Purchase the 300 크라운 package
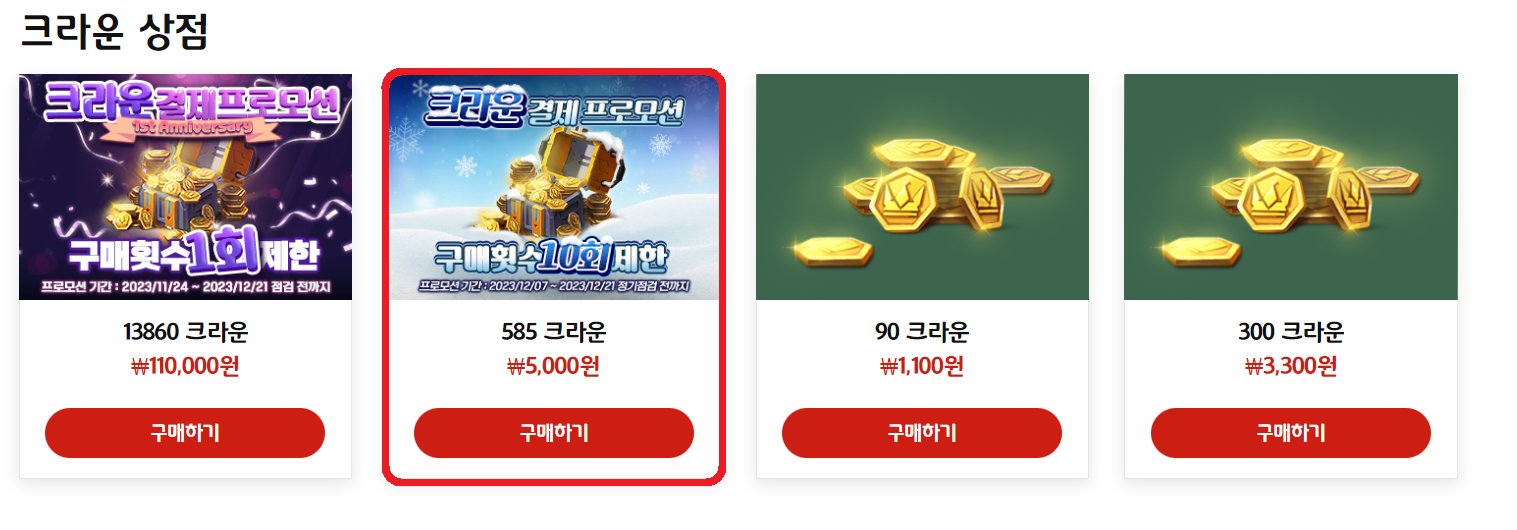 [1290, 433]
